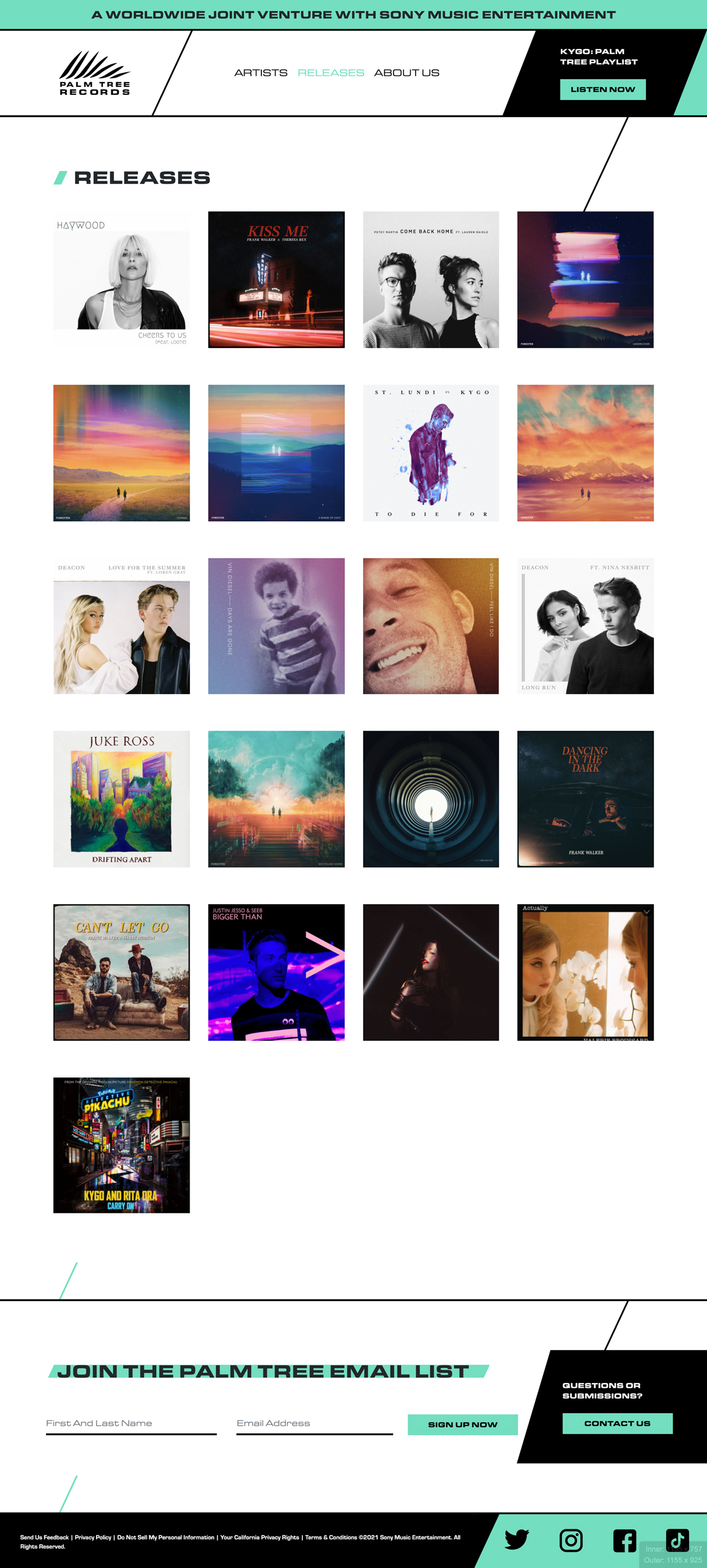Tap the Contact Us button
Image resolution: width=707 pixels, height=1568 pixels.
(617, 1423)
